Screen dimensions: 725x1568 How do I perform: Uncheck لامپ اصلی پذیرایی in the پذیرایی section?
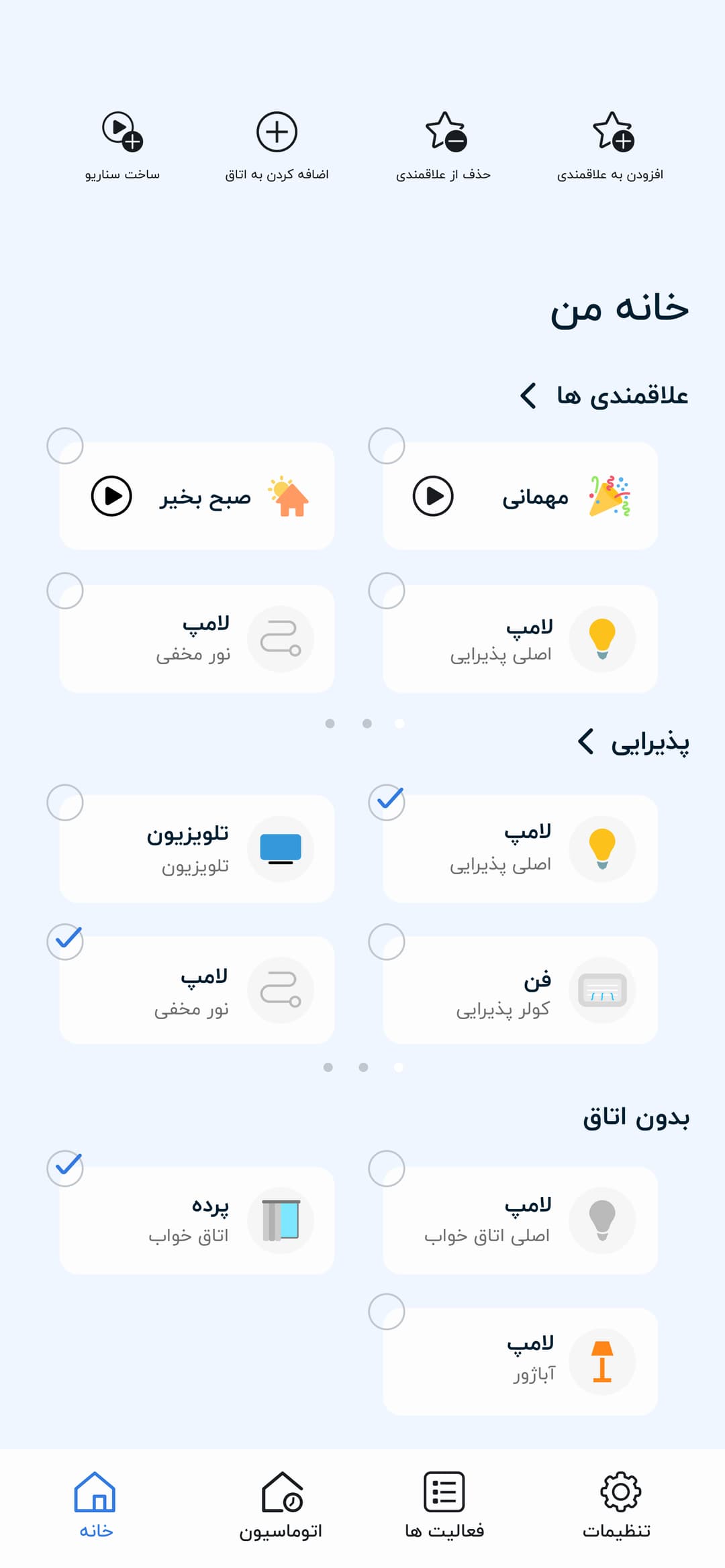pos(387,802)
